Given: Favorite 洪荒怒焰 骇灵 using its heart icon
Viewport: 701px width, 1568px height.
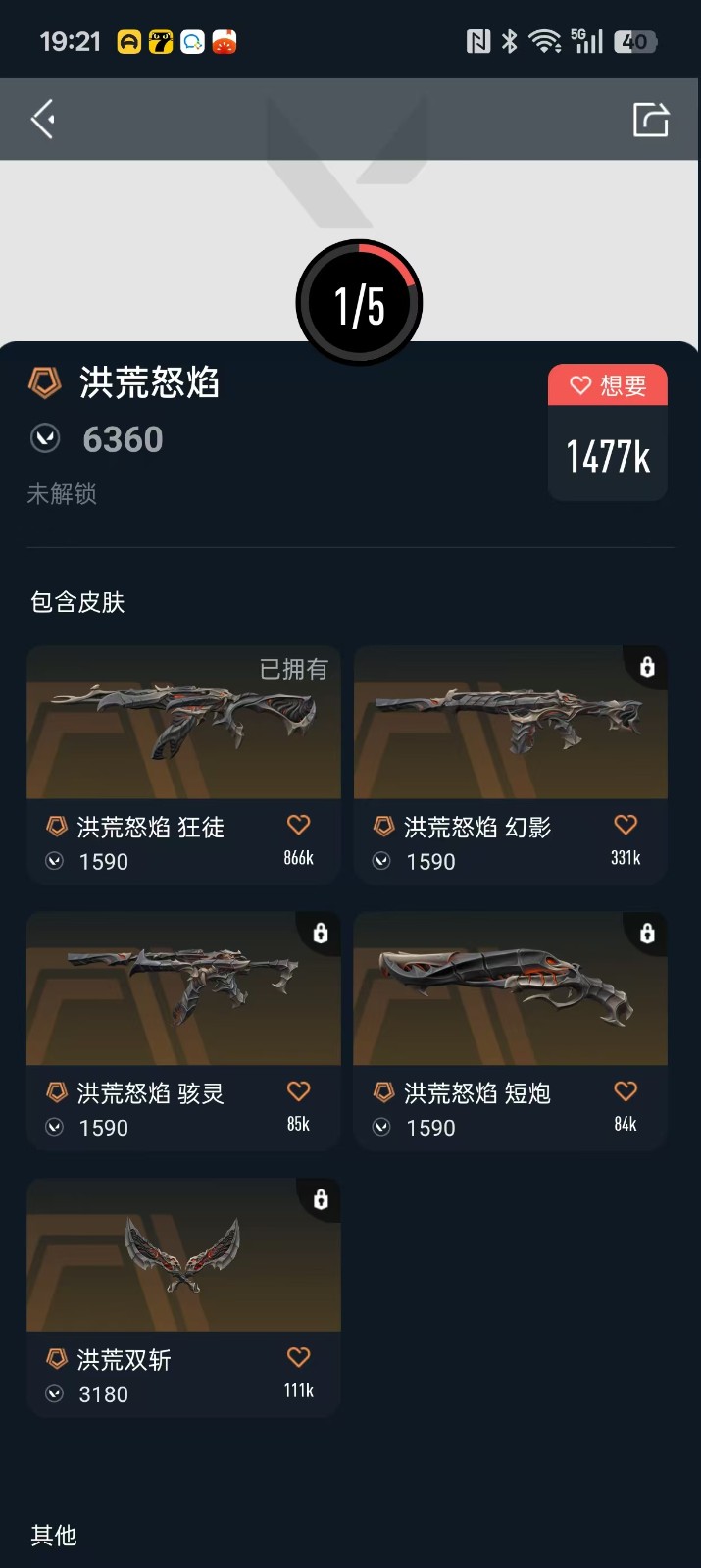Looking at the screenshot, I should click(298, 1091).
